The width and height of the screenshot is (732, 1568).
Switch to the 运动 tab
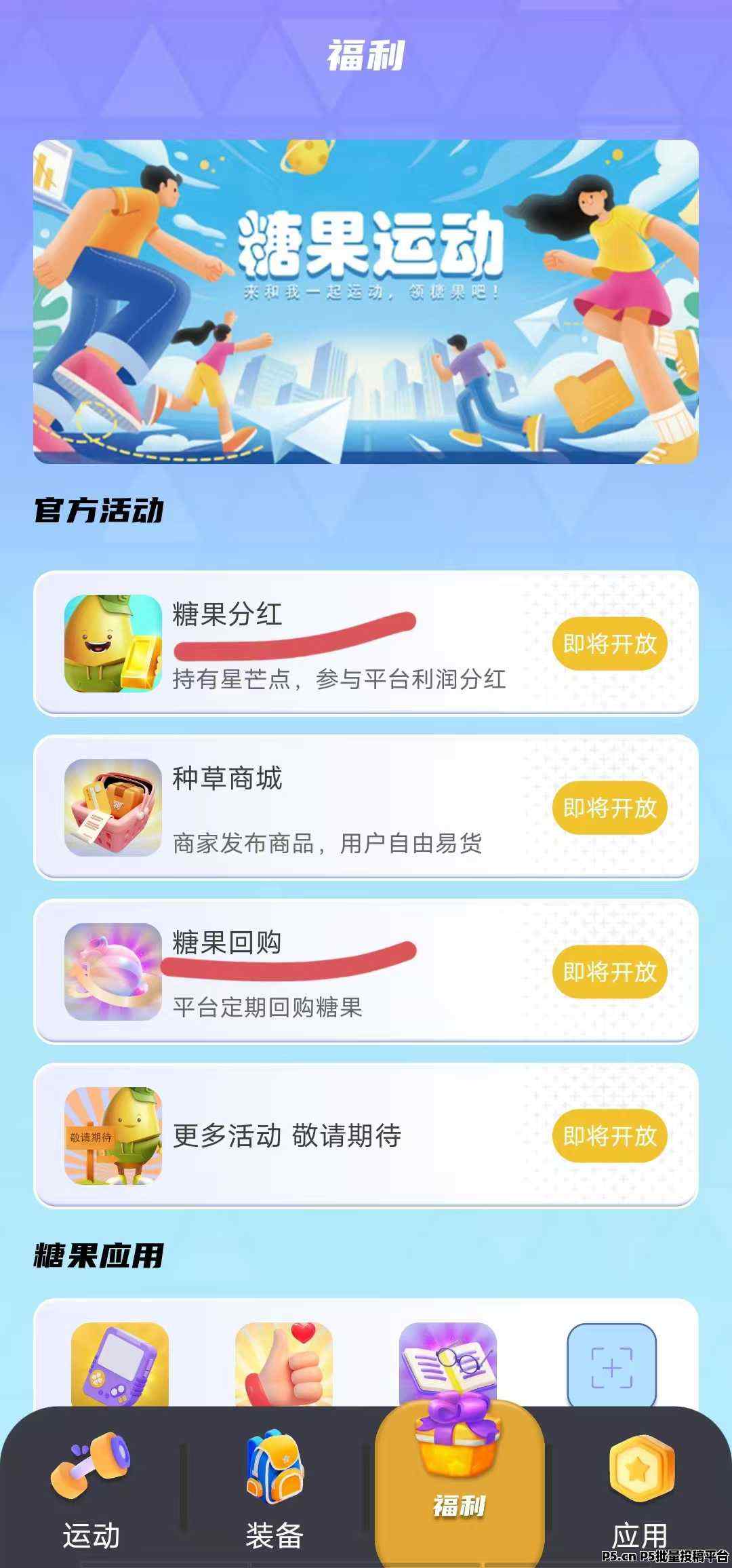91,1491
